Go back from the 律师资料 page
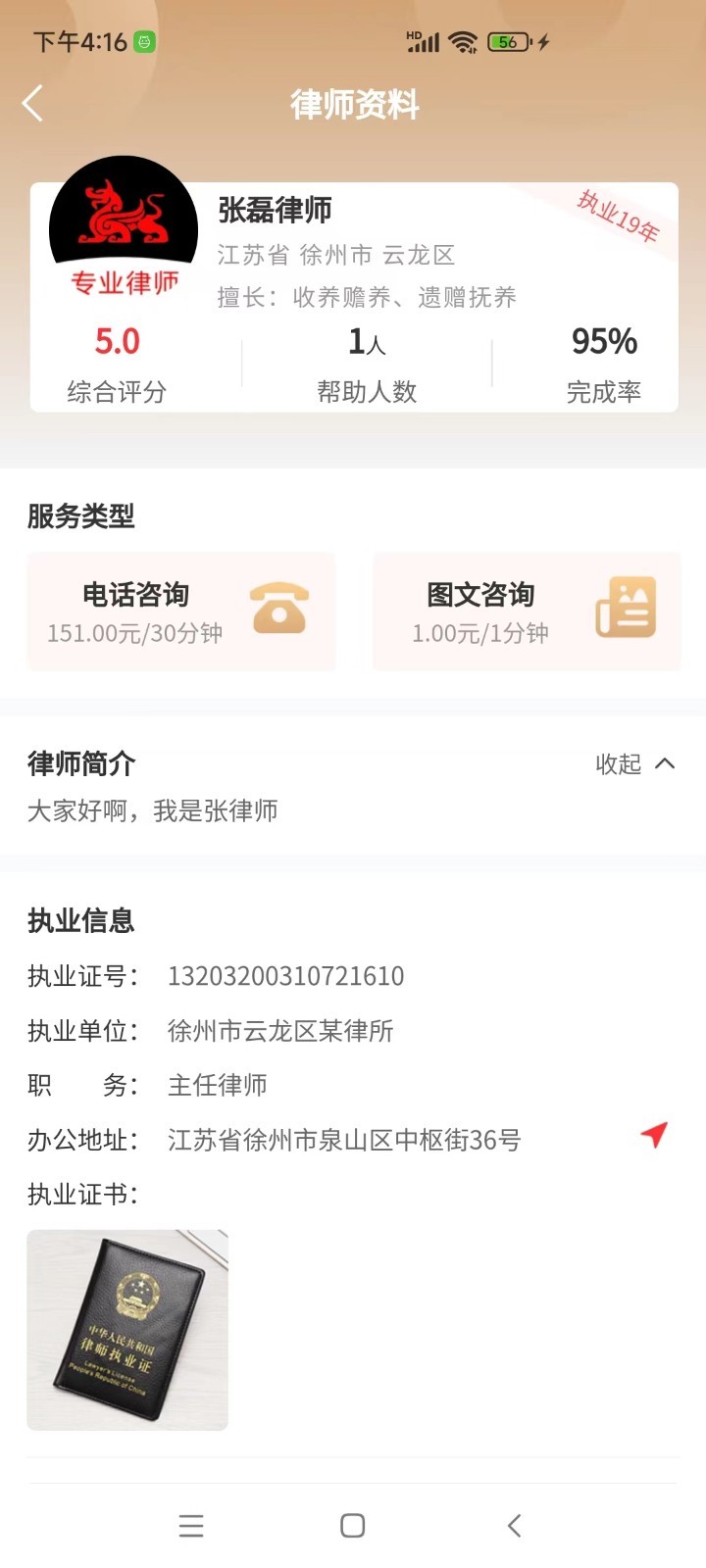Image resolution: width=706 pixels, height=1568 pixels. 33,103
